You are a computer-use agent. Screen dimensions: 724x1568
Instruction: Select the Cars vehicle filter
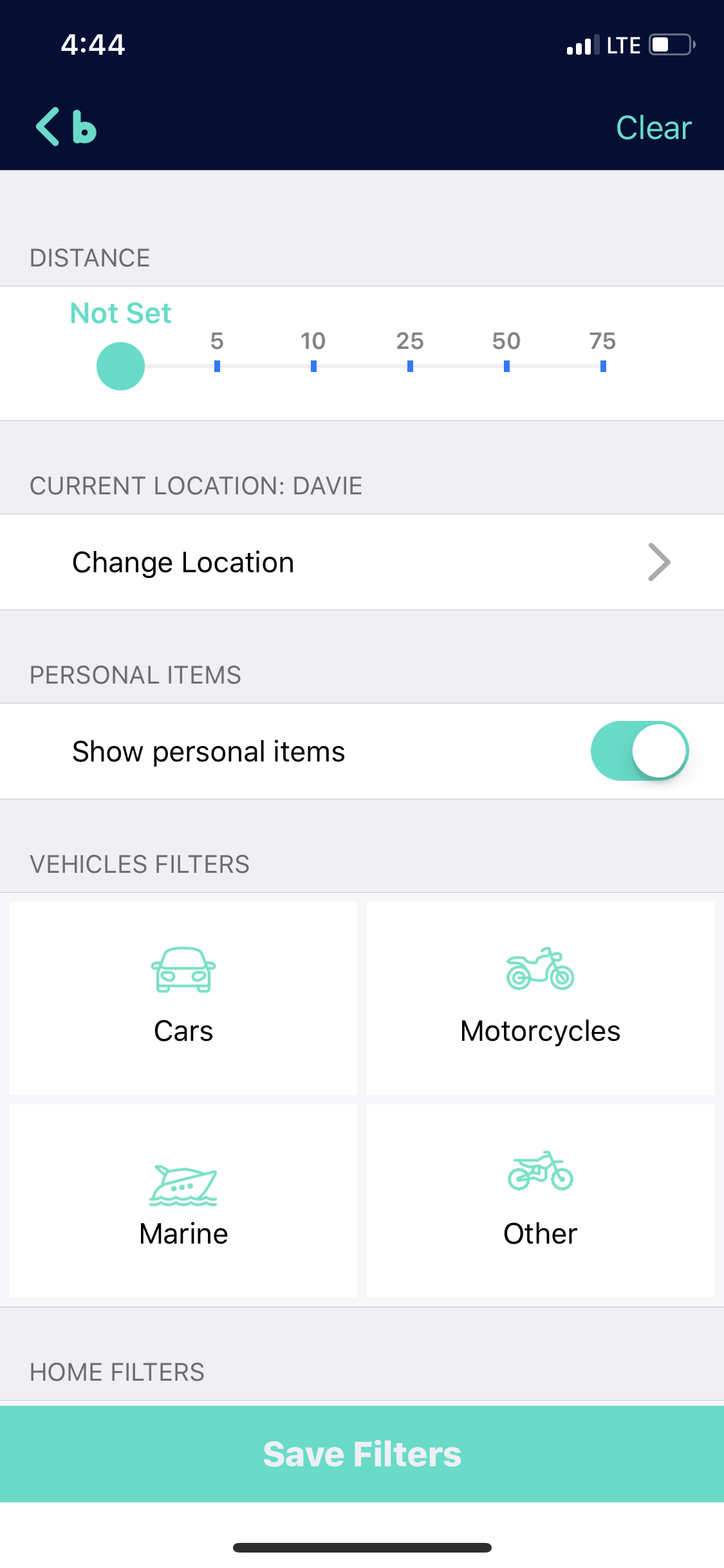(183, 998)
